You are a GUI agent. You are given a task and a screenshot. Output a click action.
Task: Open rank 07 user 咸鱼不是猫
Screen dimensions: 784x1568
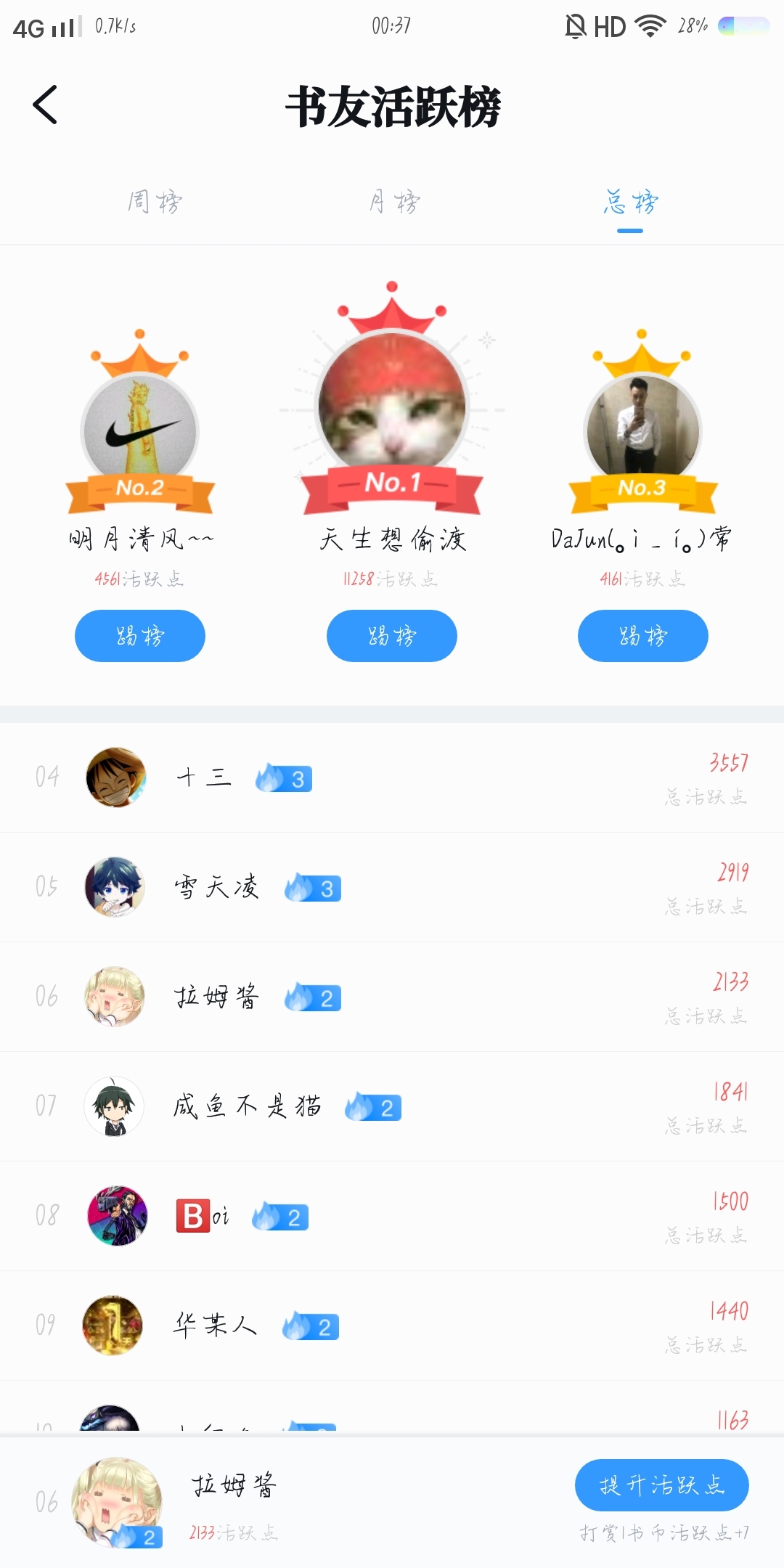coord(392,1106)
